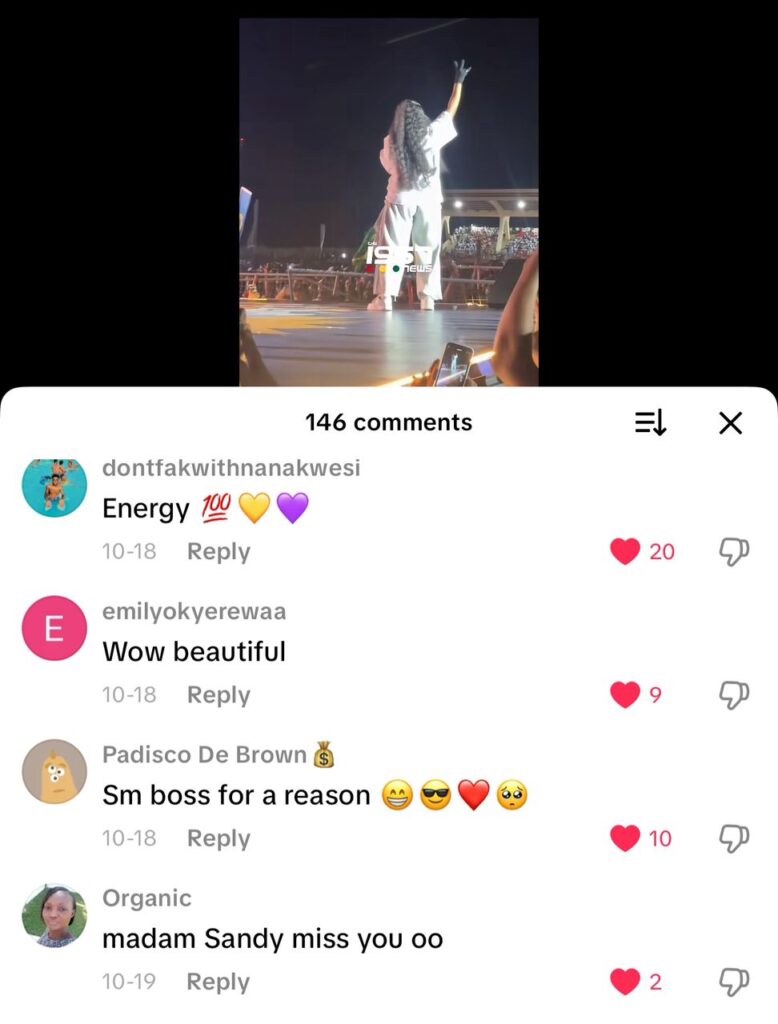The width and height of the screenshot is (778, 1024).
Task: Tap the video above the comments
Action: 388,200
